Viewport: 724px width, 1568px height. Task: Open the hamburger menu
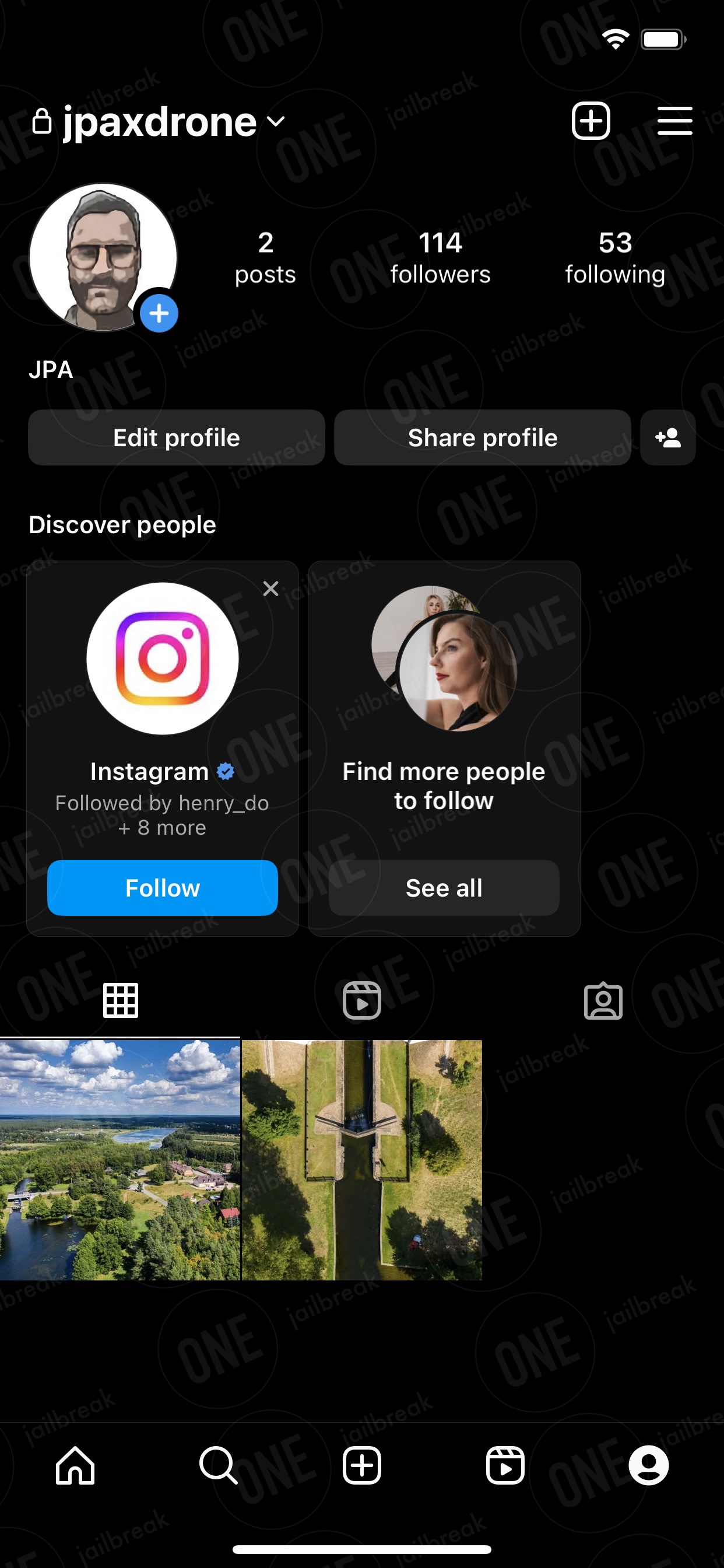pos(674,121)
